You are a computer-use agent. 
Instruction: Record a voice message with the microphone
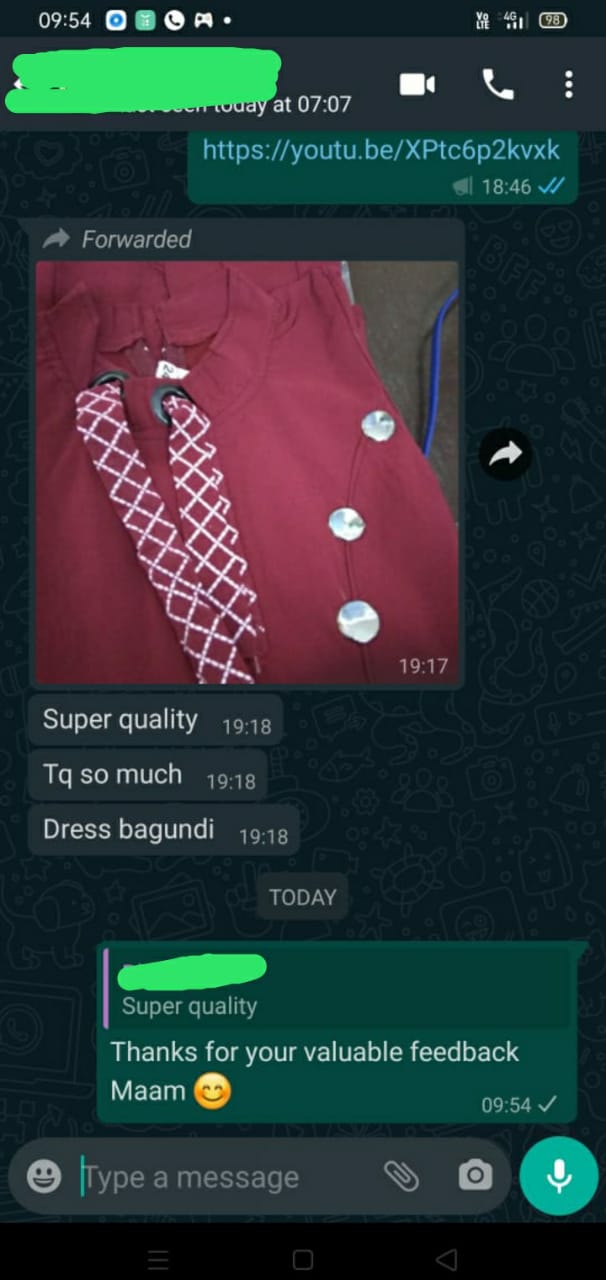click(x=558, y=1176)
